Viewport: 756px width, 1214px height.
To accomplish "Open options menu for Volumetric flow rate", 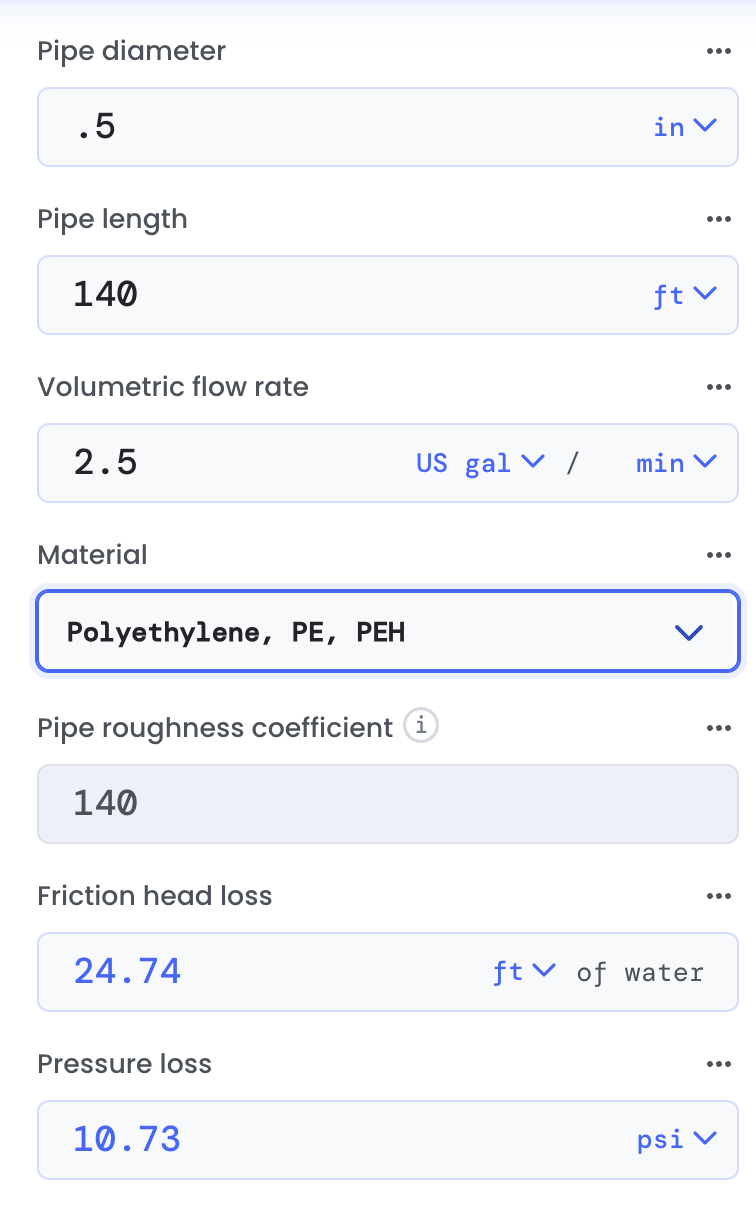I will pos(719,387).
